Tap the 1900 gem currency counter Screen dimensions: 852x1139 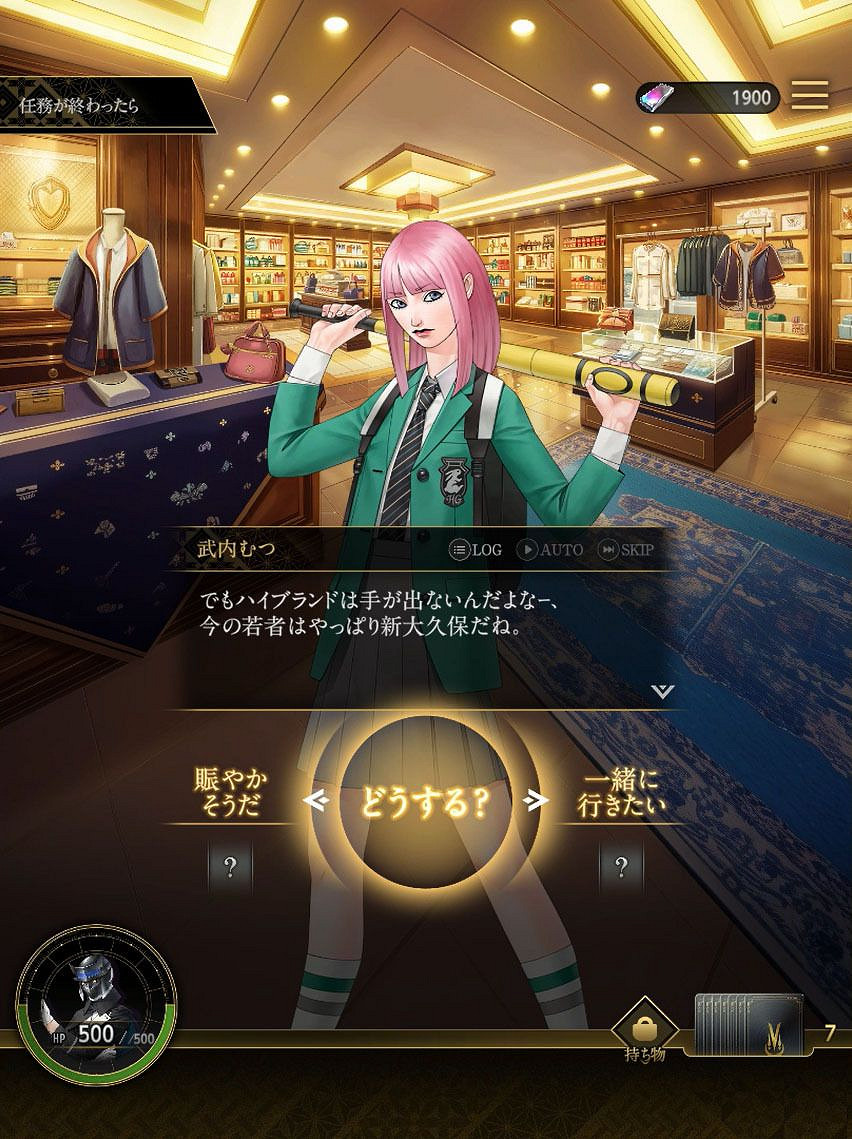[x=708, y=97]
